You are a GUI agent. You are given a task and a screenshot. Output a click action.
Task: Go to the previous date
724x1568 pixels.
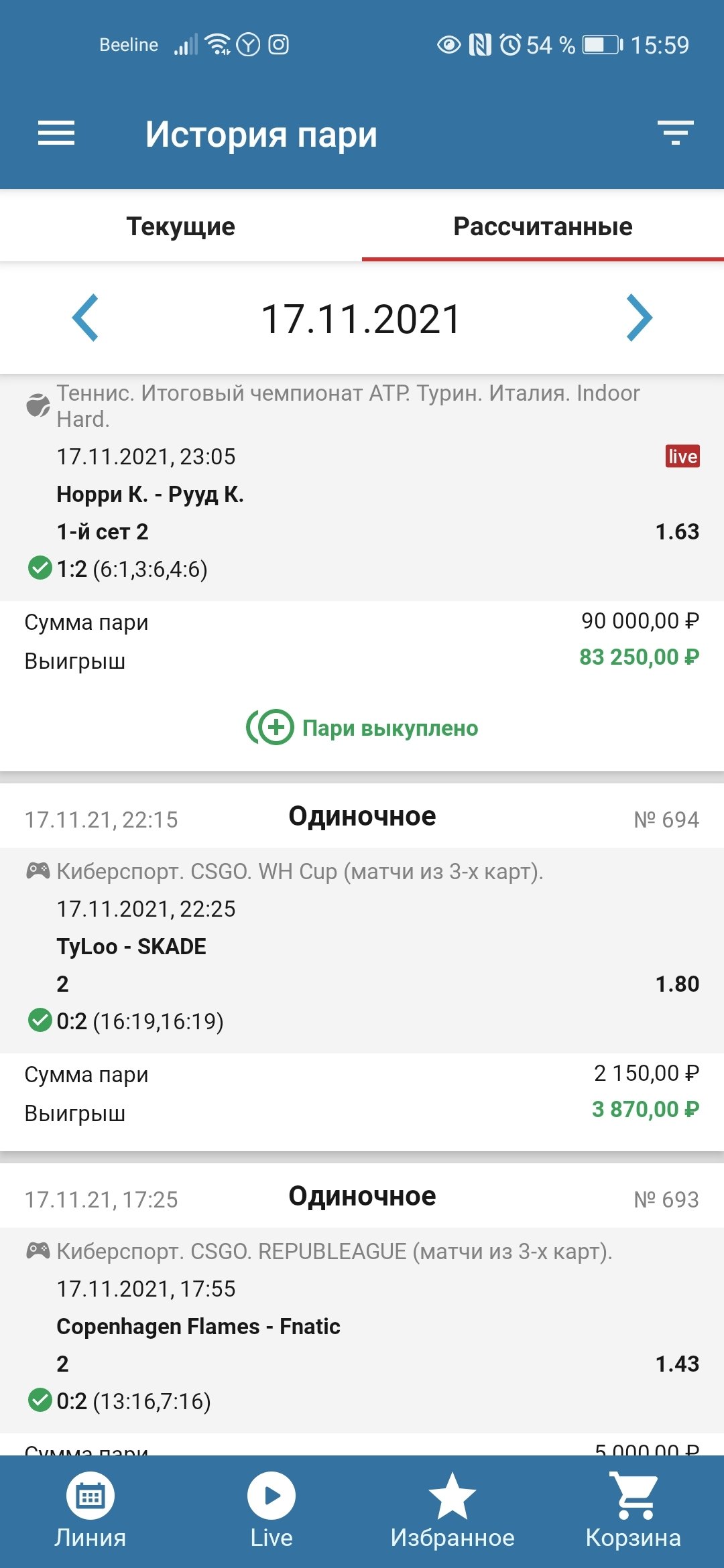click(86, 318)
